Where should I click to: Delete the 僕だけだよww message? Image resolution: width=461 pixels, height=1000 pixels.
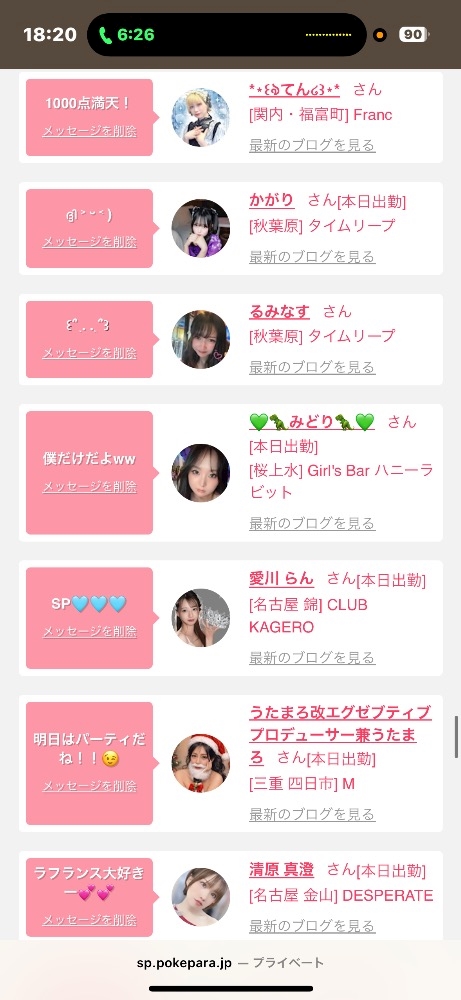point(89,487)
